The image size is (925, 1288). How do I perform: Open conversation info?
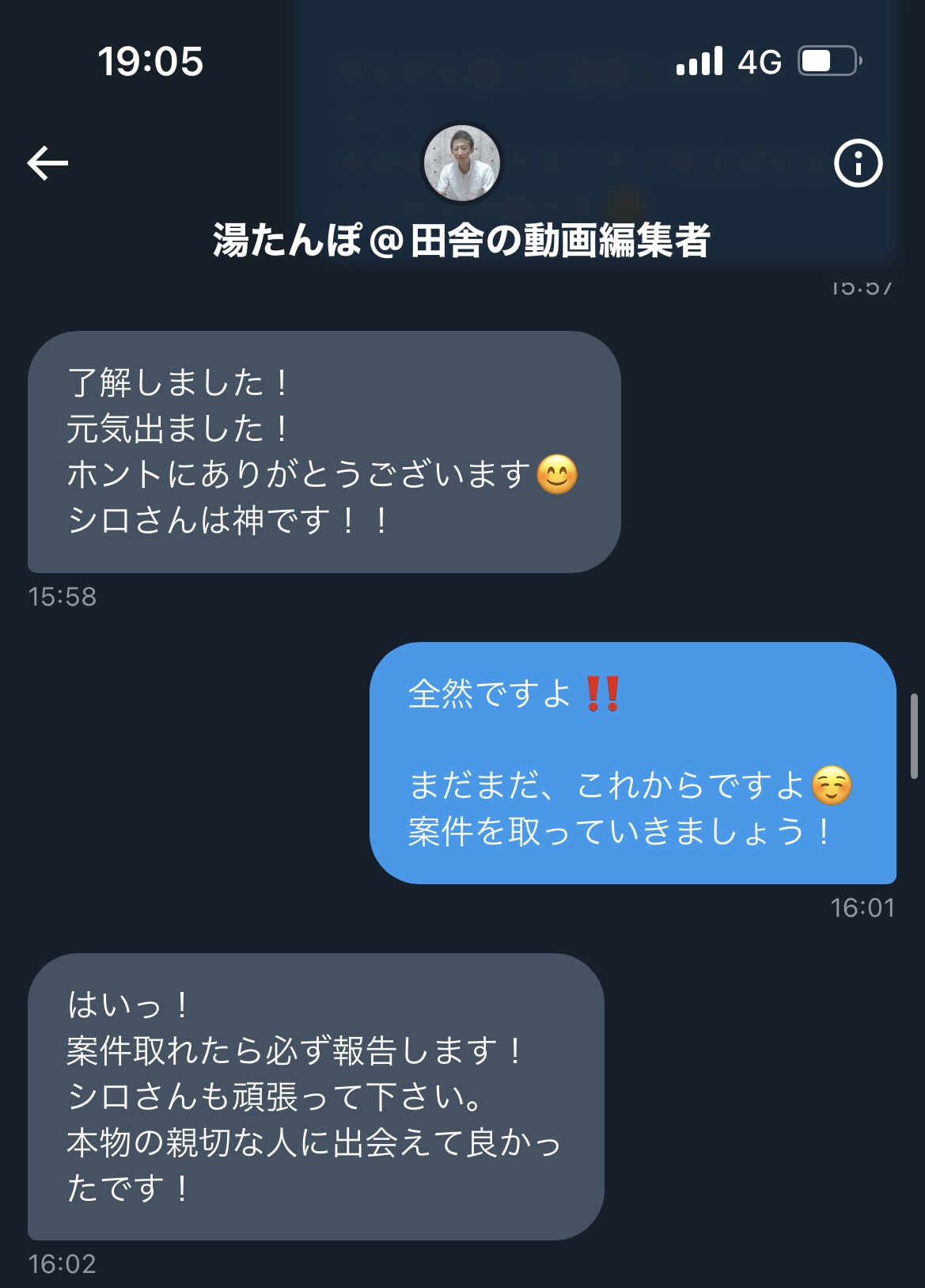[x=858, y=163]
